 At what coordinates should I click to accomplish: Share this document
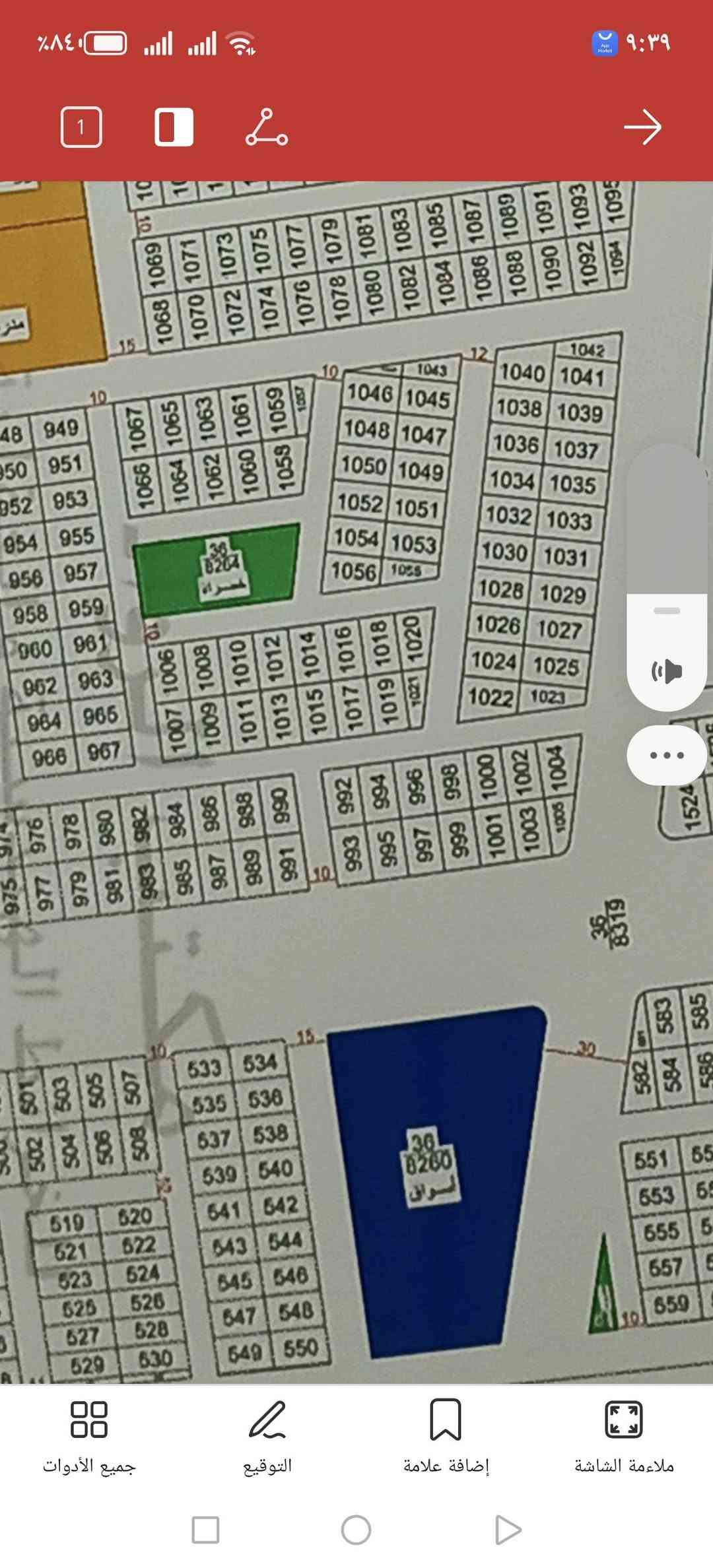click(x=267, y=127)
